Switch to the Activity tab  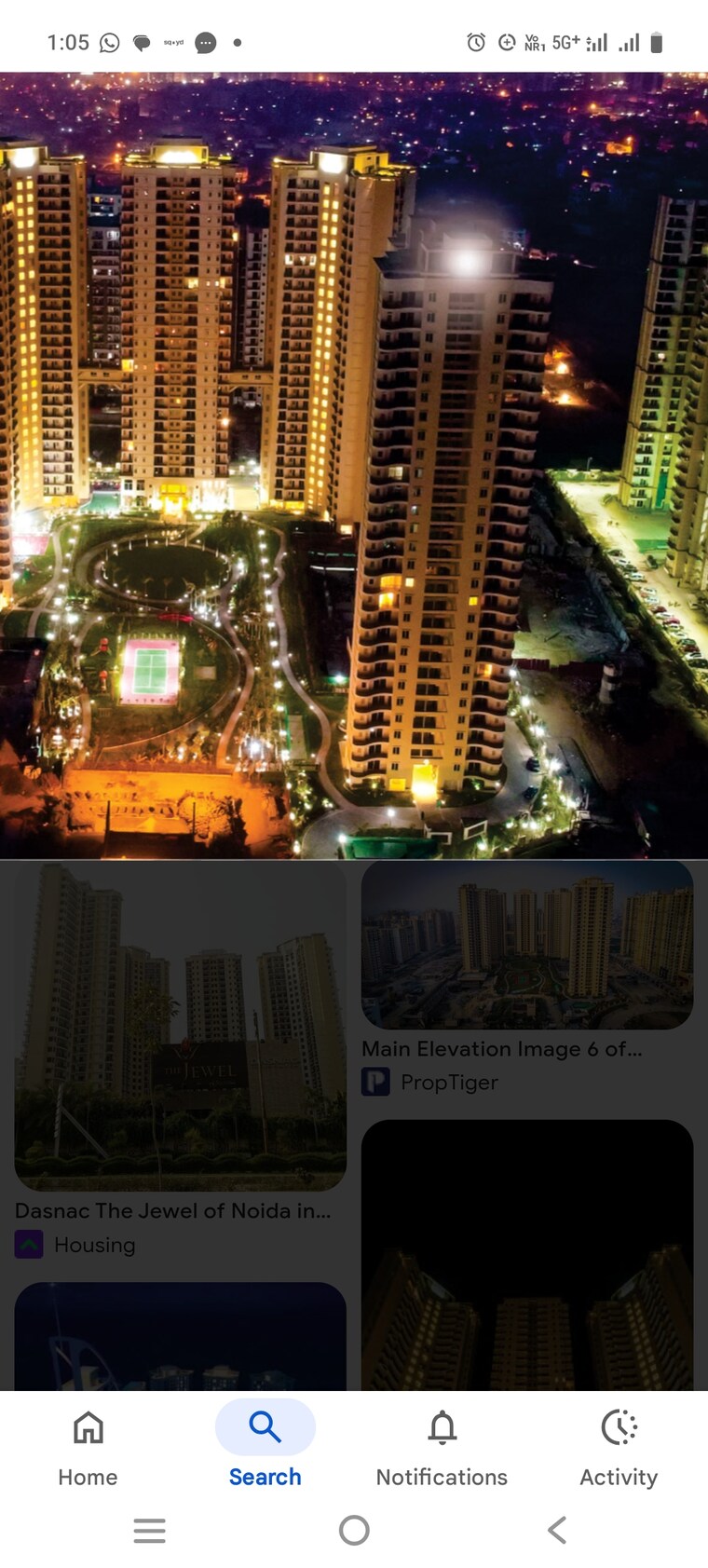tap(619, 1446)
